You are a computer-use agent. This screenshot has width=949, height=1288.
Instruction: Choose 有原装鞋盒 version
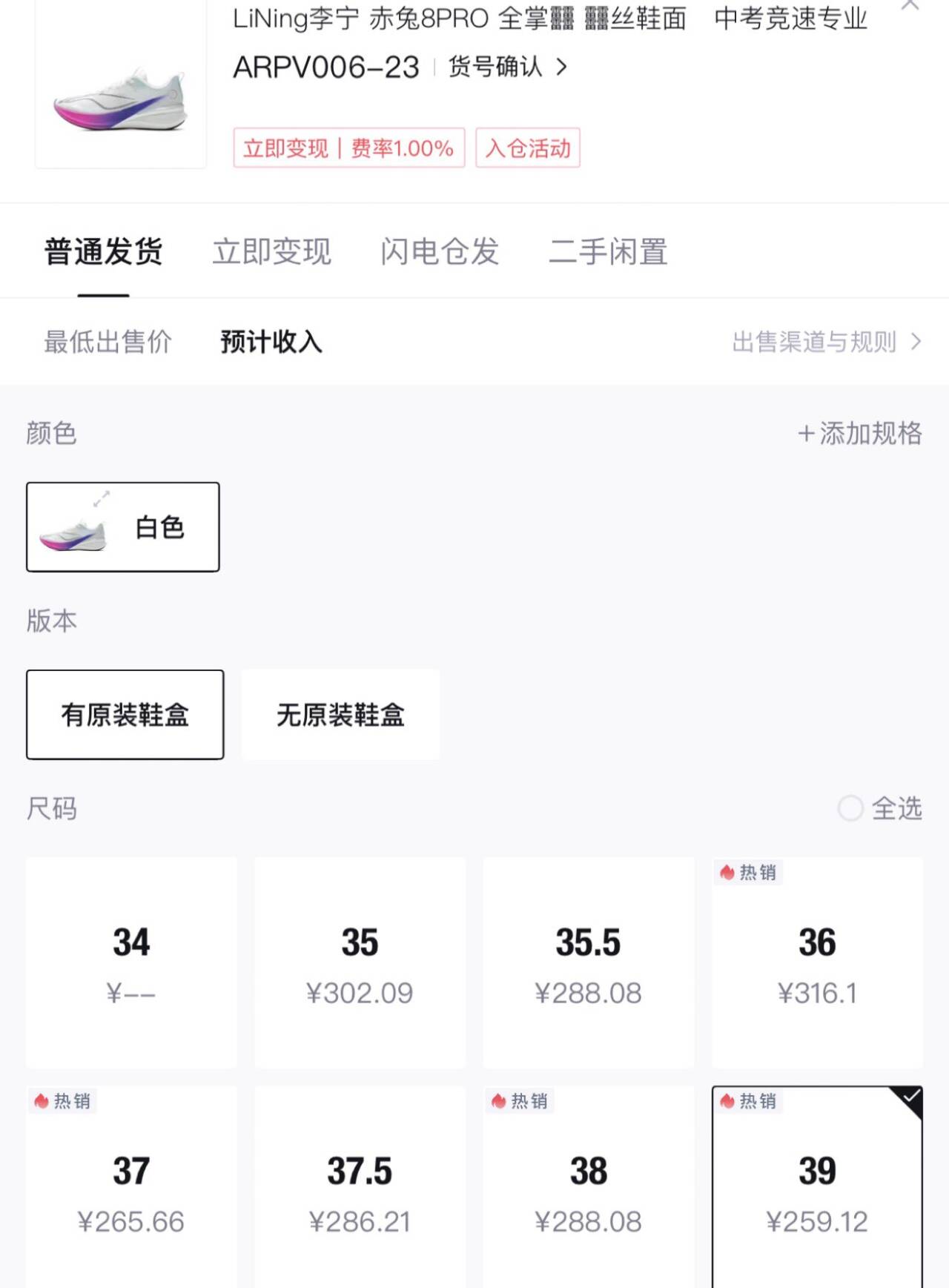point(125,715)
